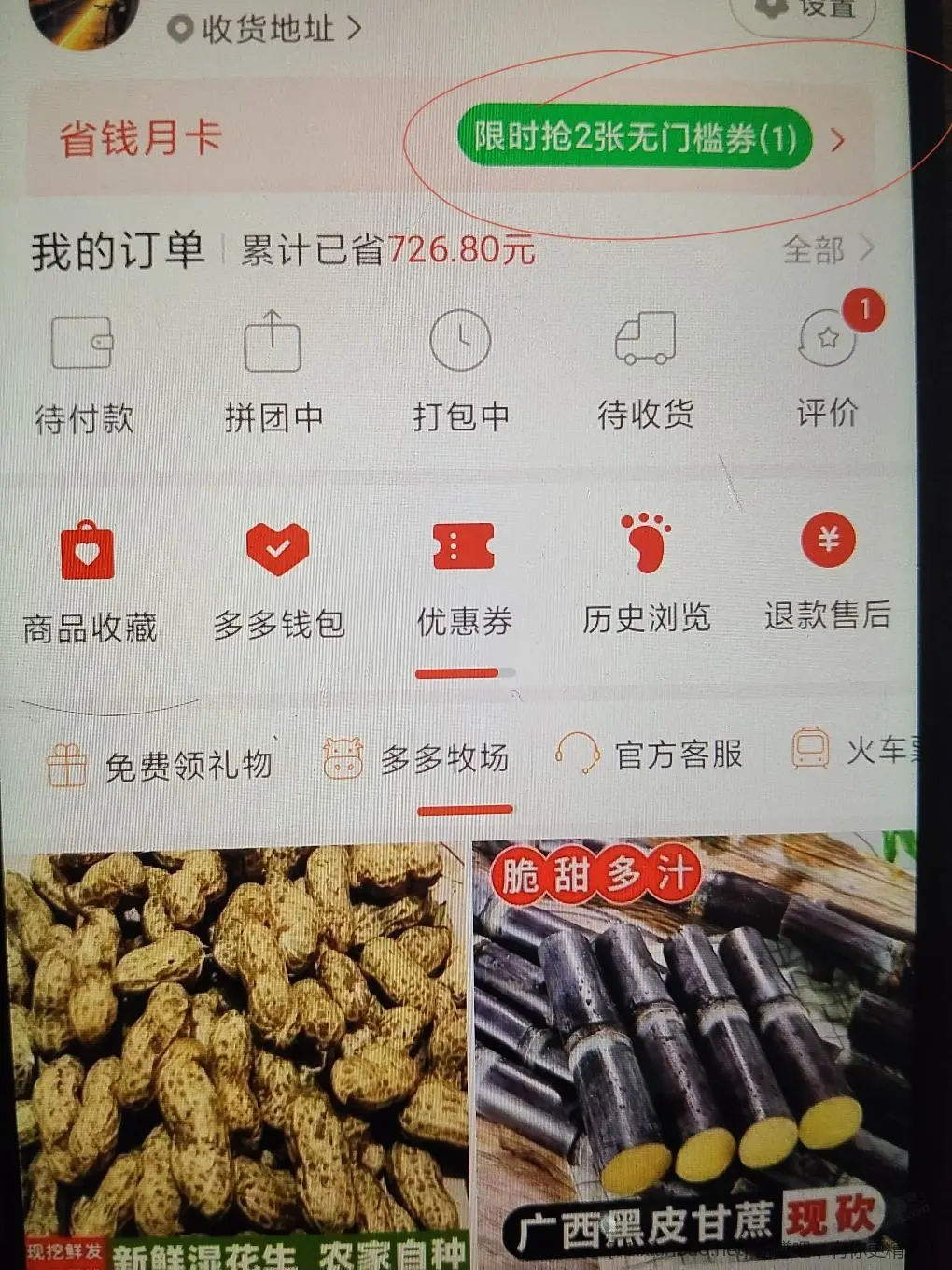
Task: Open 设置 settings button
Action: 805,9
